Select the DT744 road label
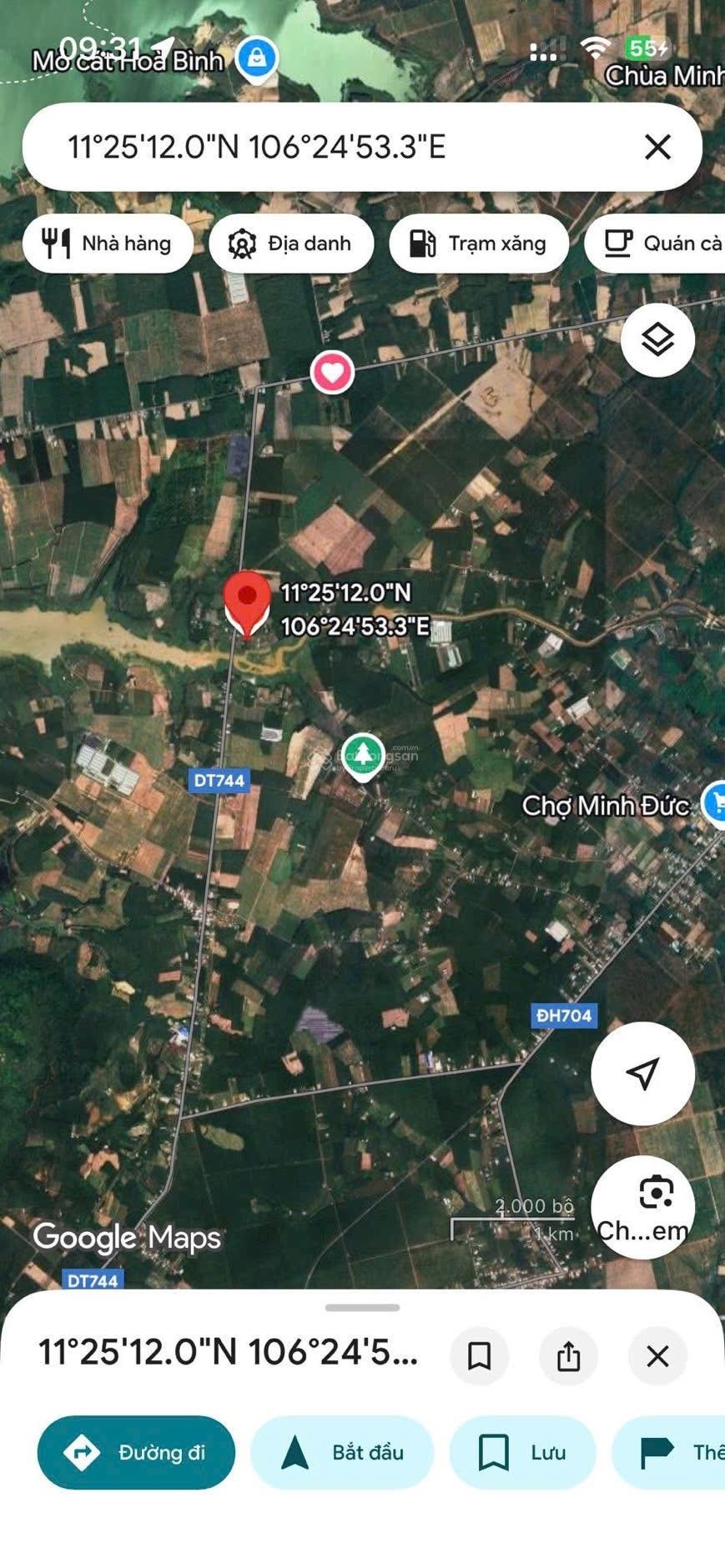The image size is (725, 1568). pos(221,781)
